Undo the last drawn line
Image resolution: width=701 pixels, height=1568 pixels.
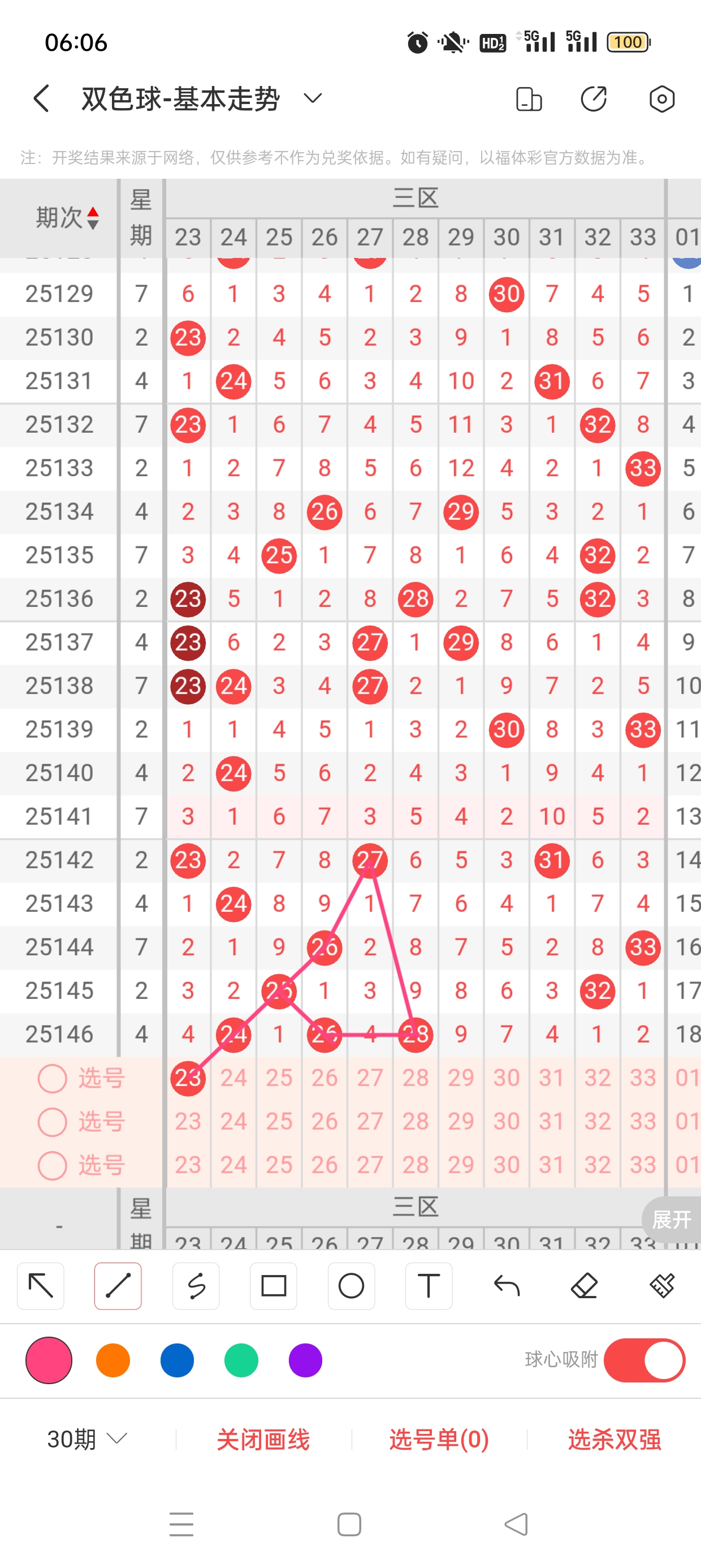tap(507, 1286)
